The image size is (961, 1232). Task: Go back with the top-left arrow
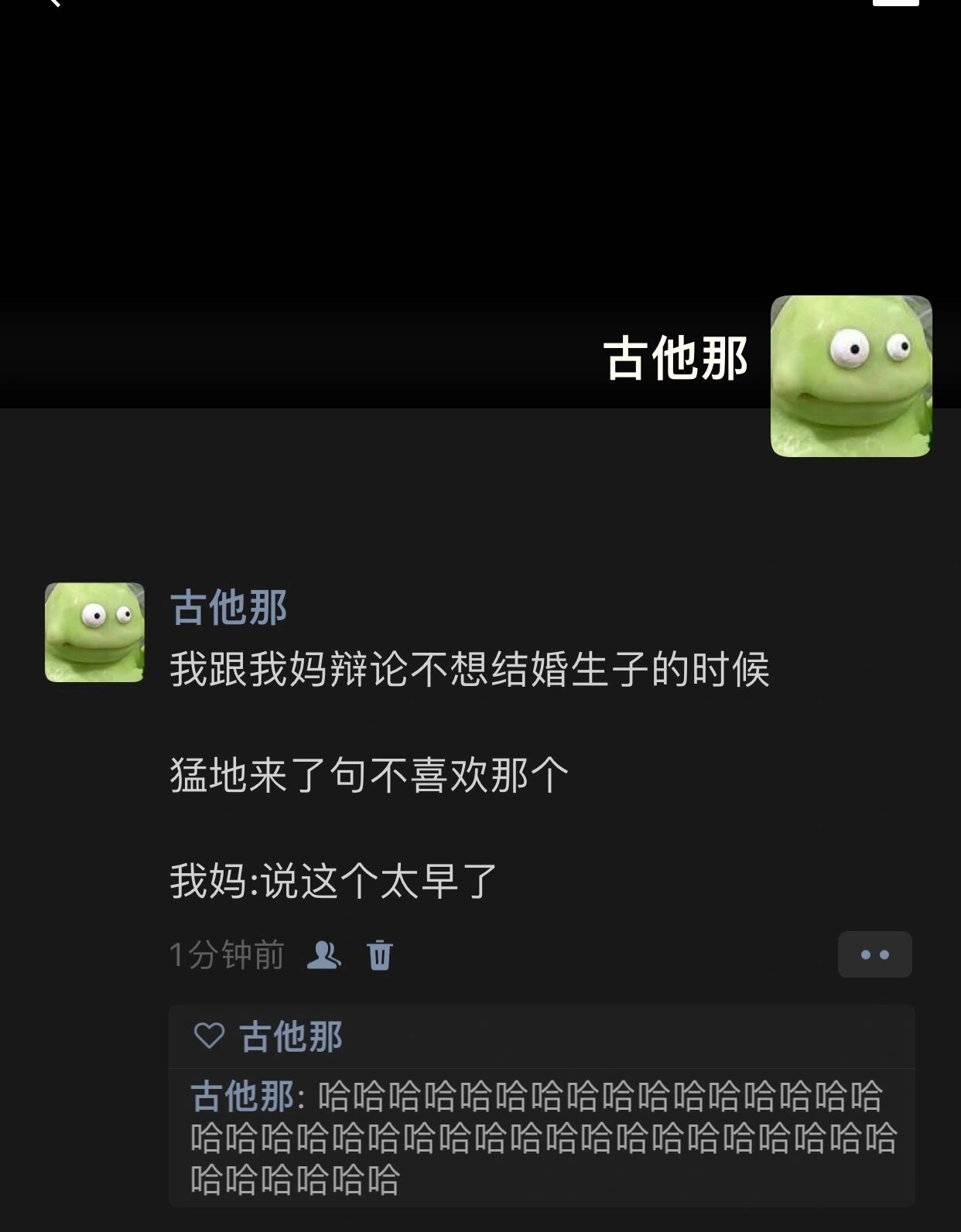pos(53,2)
